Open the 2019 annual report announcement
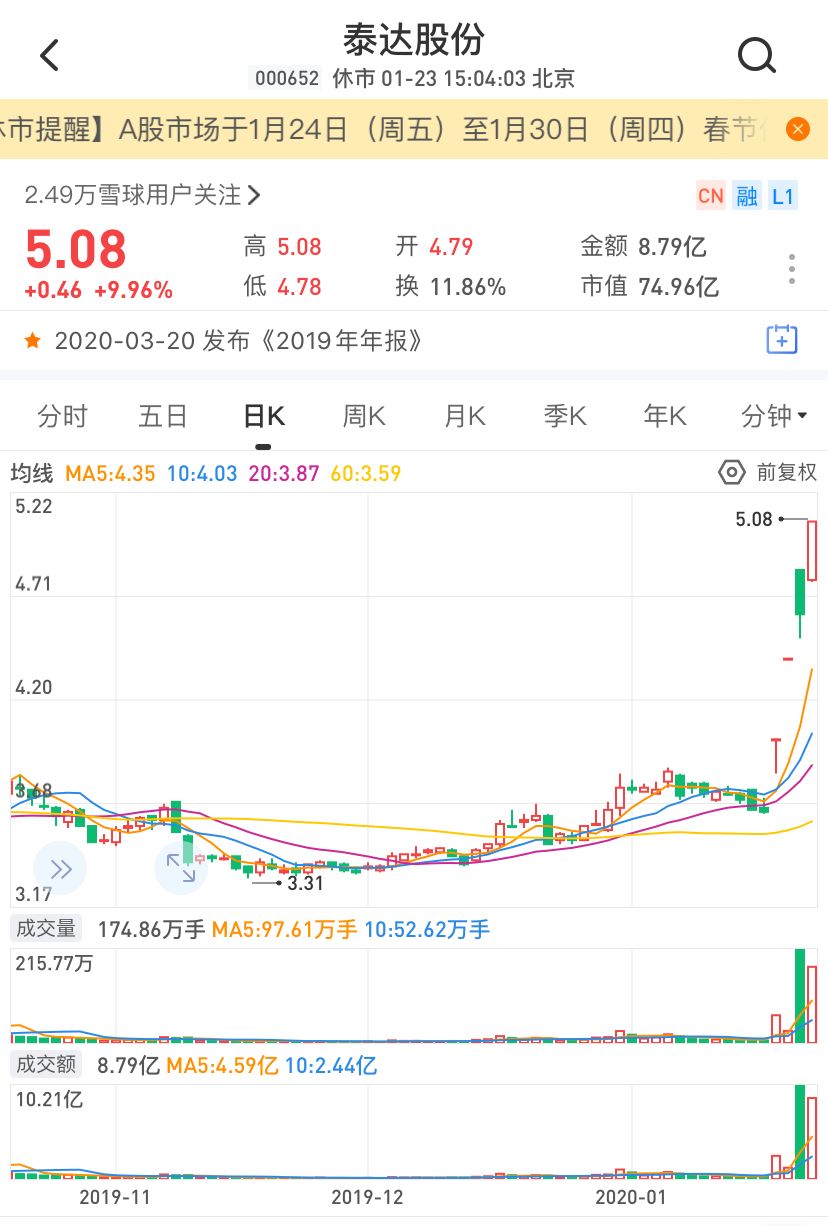Screen dimensions: 828x1226 pos(240,340)
